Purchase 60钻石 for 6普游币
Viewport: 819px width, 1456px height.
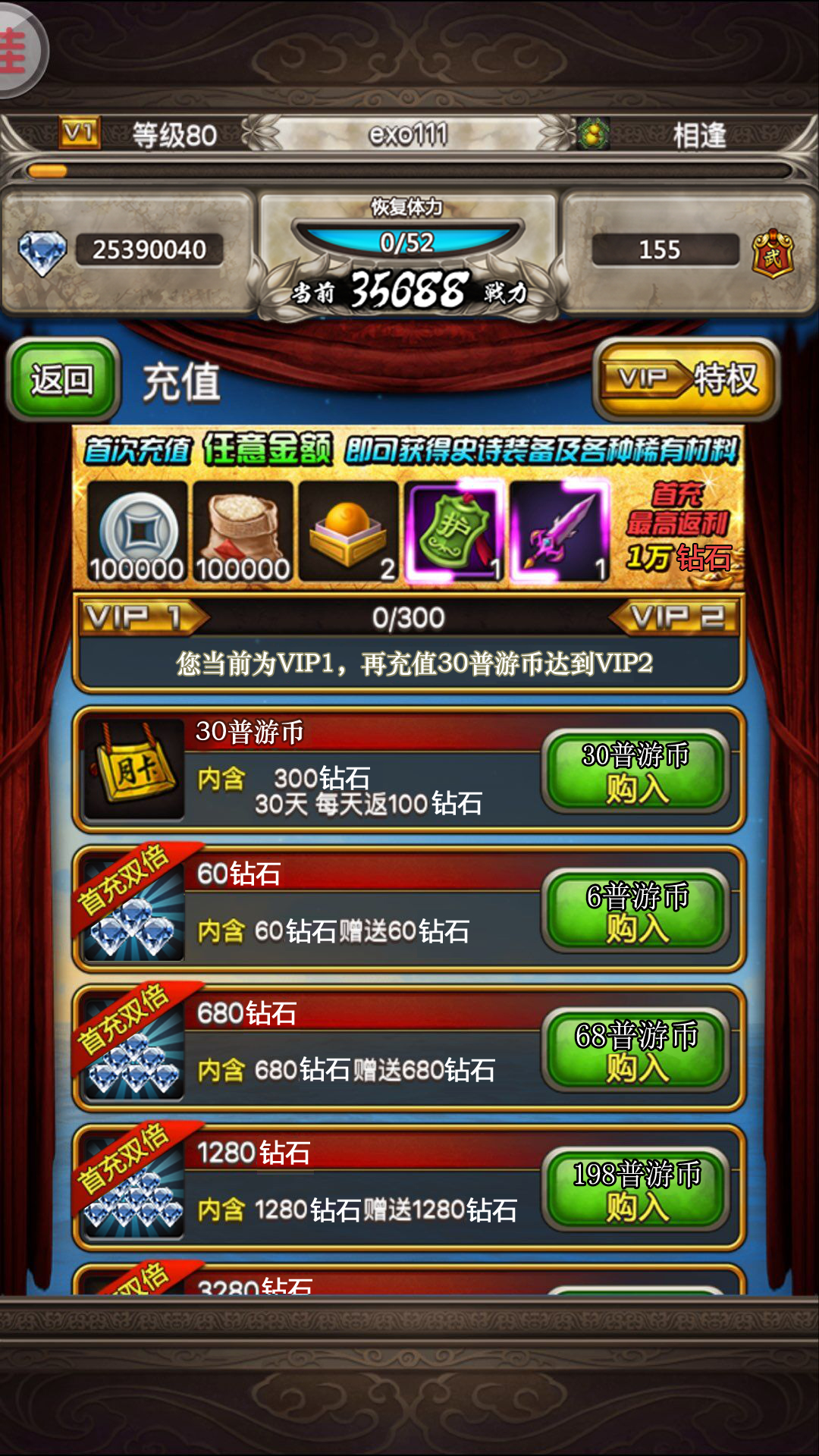point(635,911)
